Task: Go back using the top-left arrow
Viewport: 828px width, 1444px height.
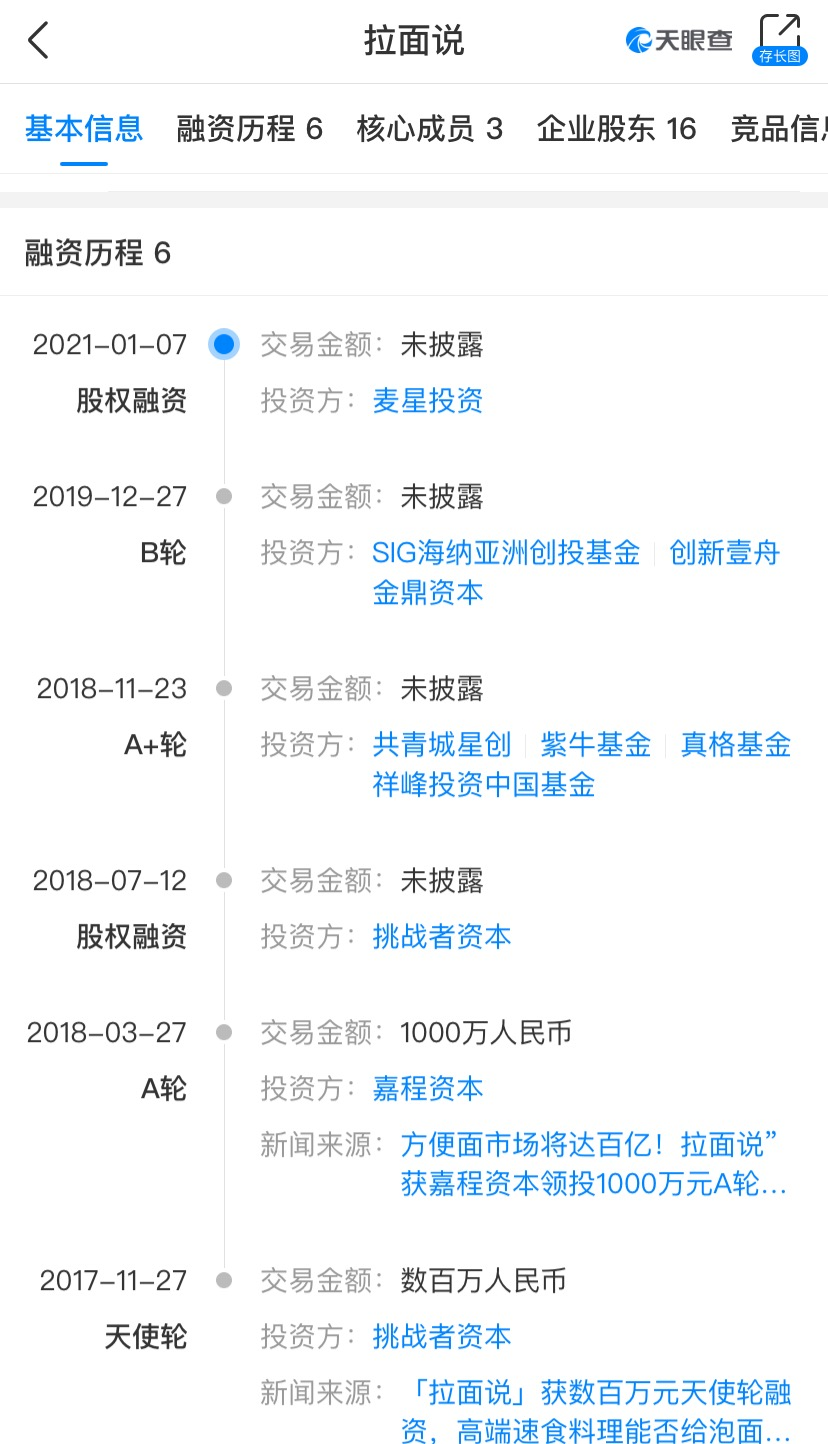Action: tap(38, 41)
